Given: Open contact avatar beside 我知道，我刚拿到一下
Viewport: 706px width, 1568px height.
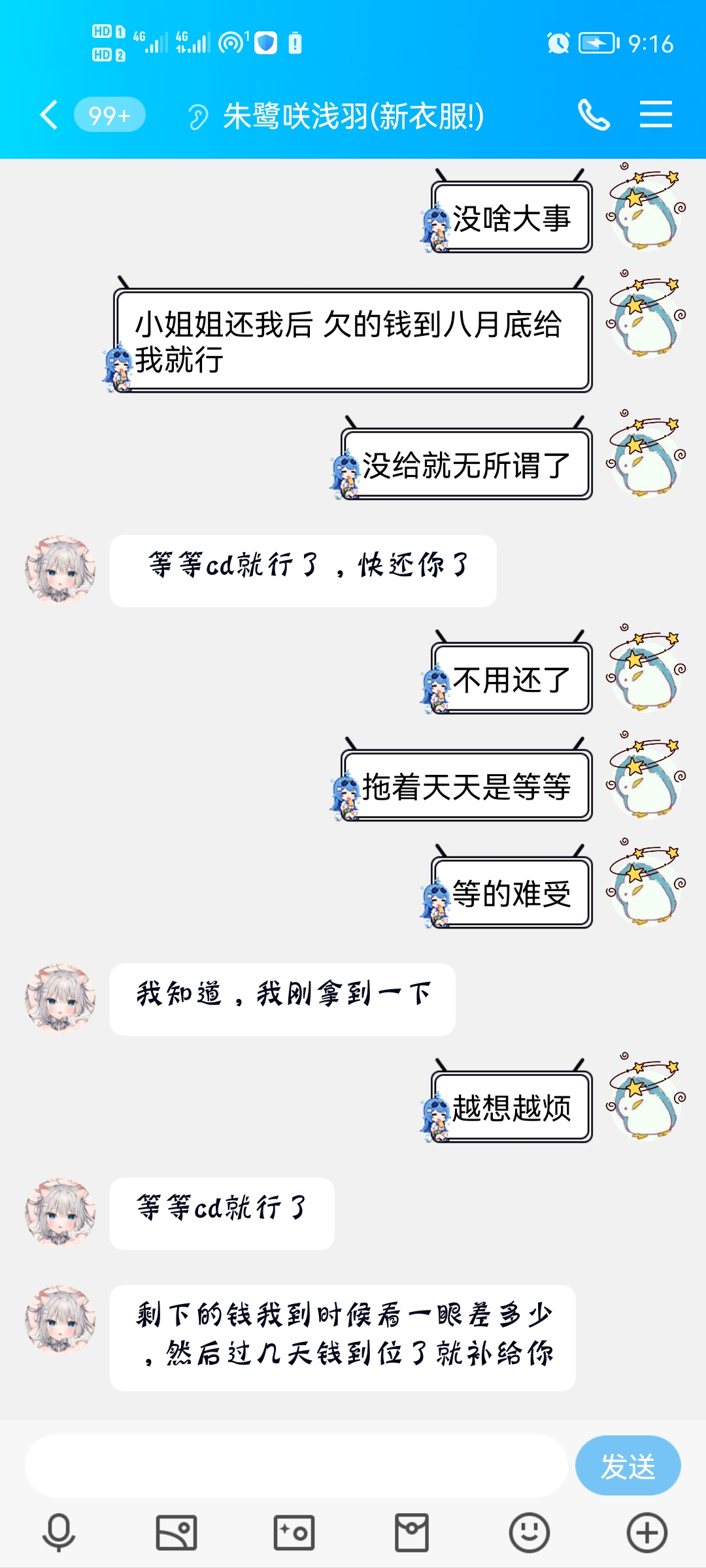Looking at the screenshot, I should pos(60,999).
